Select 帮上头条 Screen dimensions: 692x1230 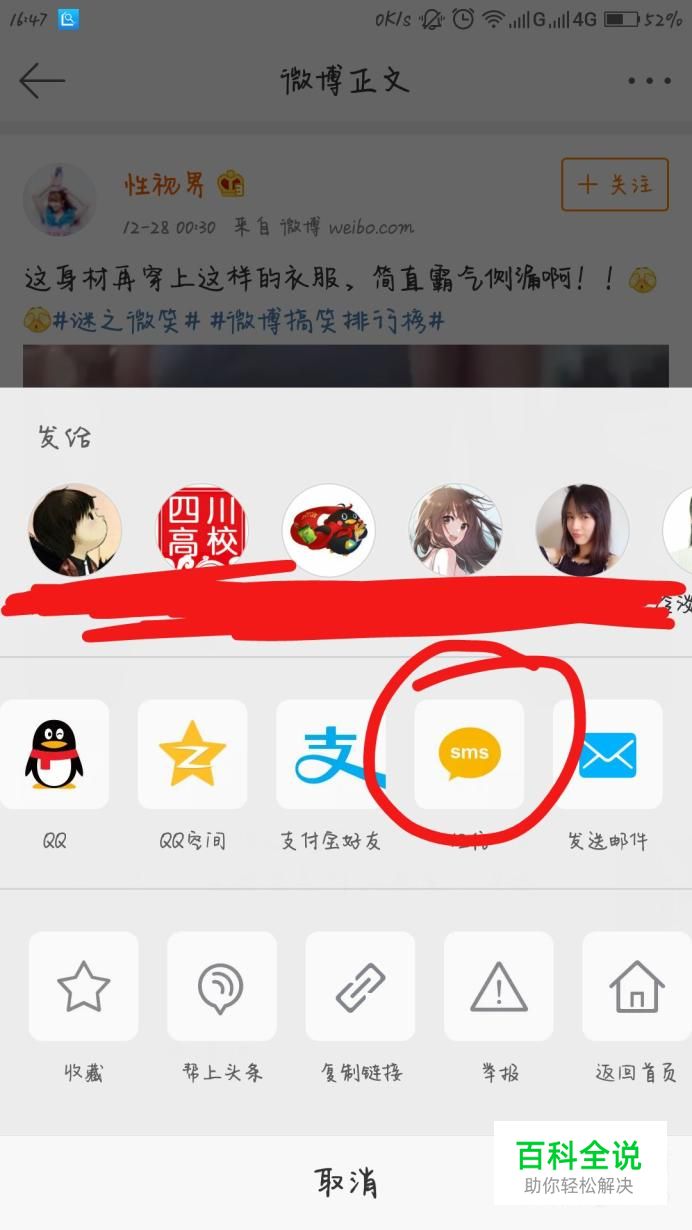[x=221, y=987]
